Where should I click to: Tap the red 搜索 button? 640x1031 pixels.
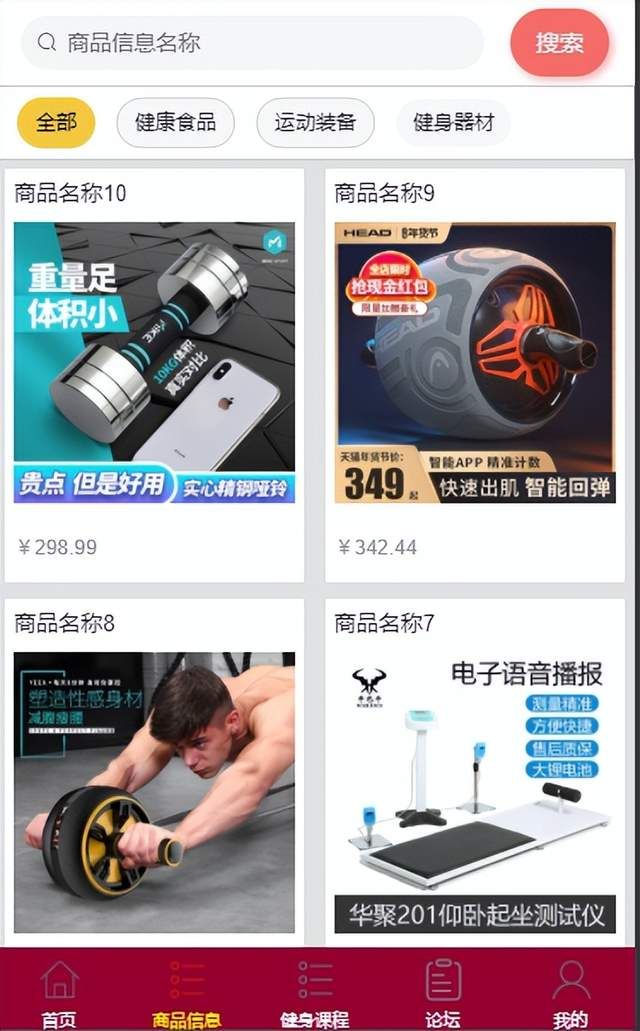[559, 43]
